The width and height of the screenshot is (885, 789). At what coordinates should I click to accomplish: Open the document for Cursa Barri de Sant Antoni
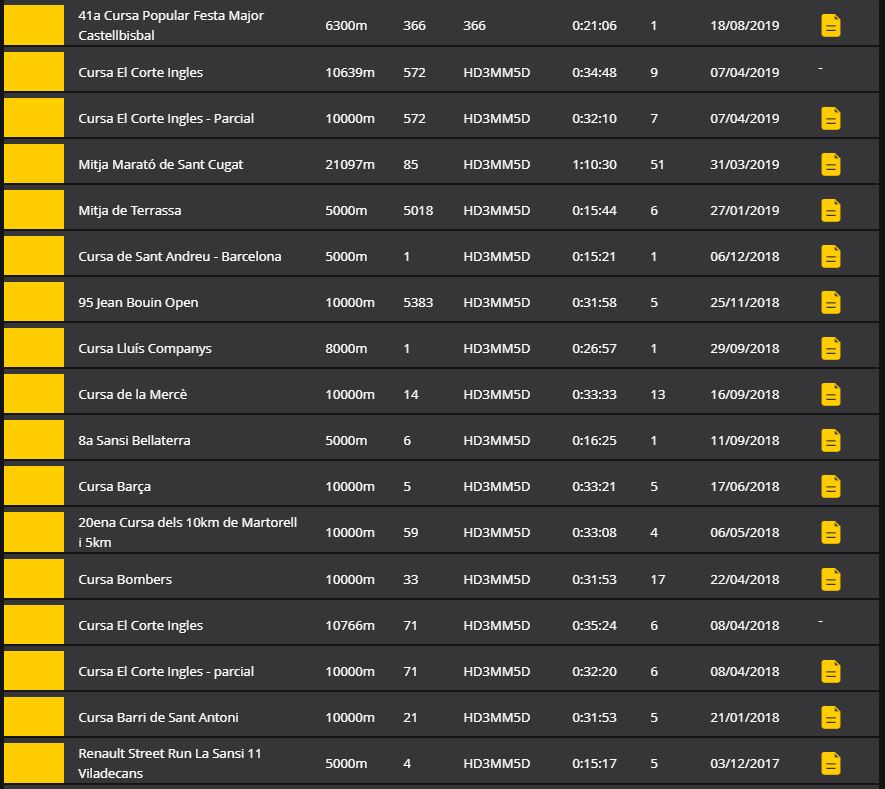(830, 717)
